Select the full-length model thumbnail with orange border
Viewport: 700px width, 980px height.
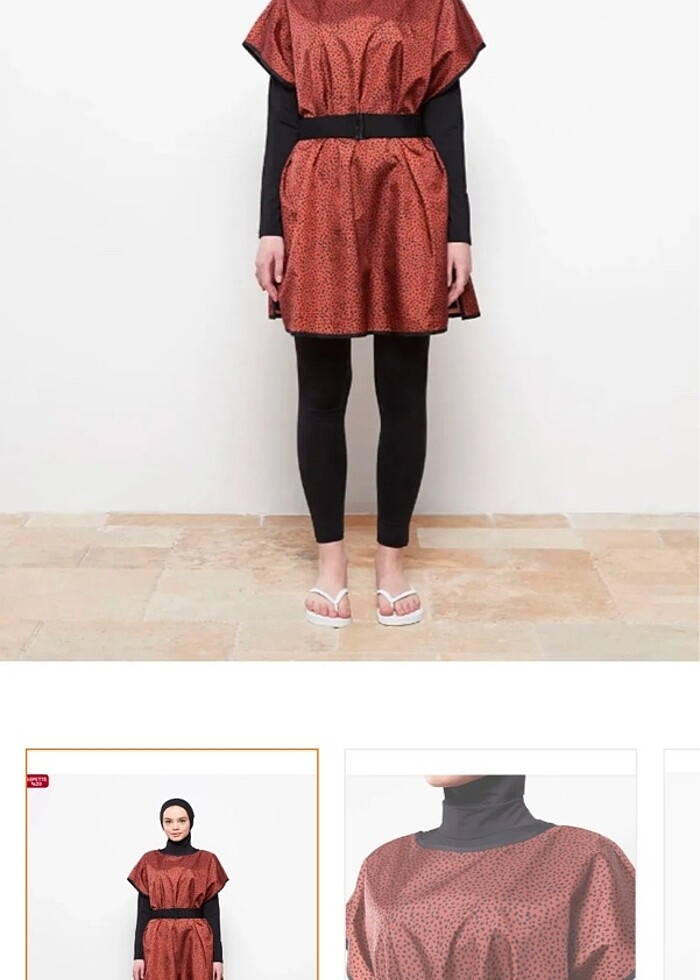tap(172, 864)
